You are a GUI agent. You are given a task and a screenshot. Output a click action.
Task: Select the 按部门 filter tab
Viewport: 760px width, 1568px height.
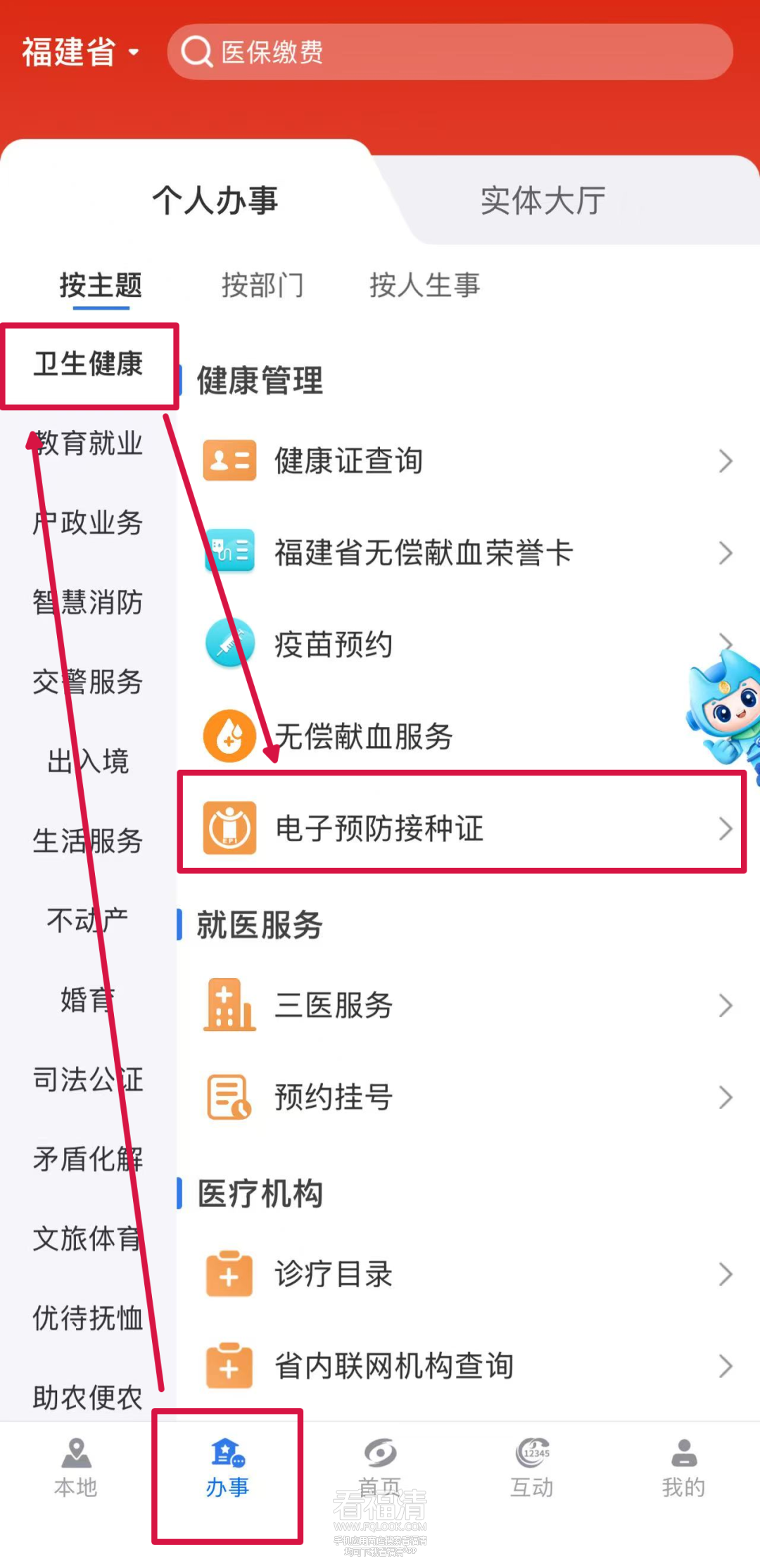[262, 285]
